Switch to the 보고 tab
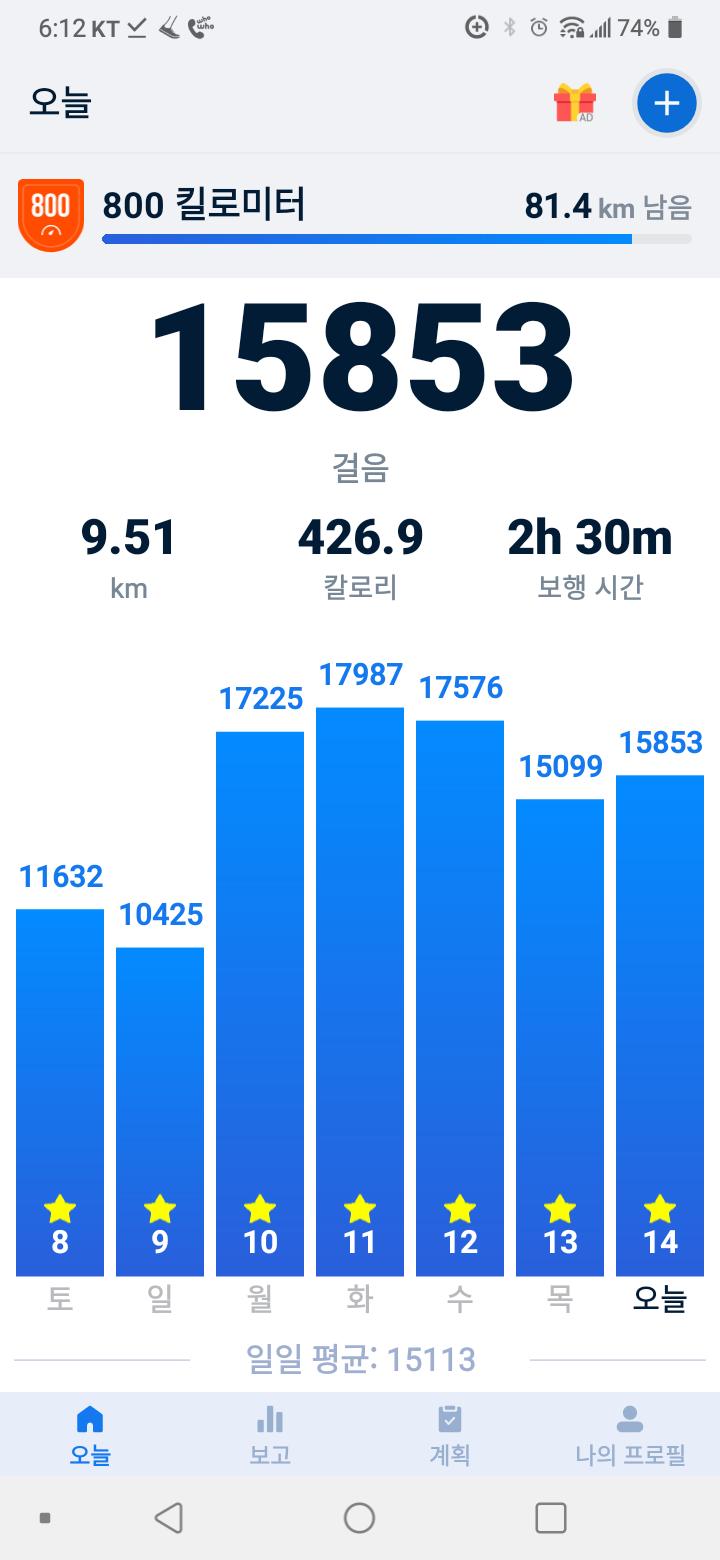The width and height of the screenshot is (720, 1560). 270,1435
